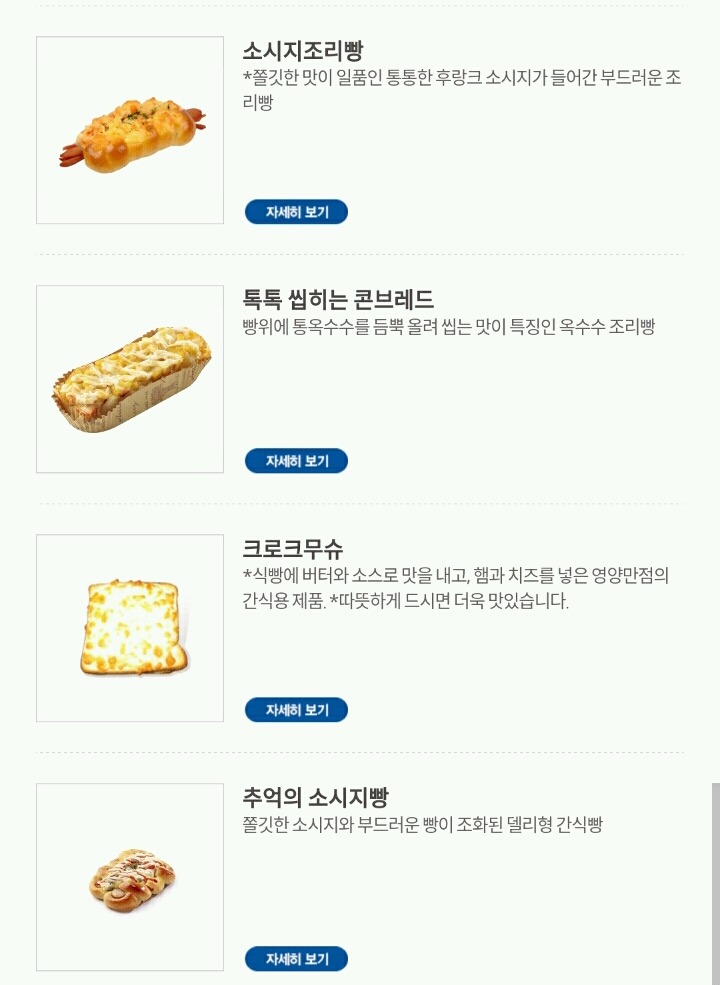Click the 추억의 소시지빵 product image
720x985 pixels.
pyautogui.click(x=130, y=876)
